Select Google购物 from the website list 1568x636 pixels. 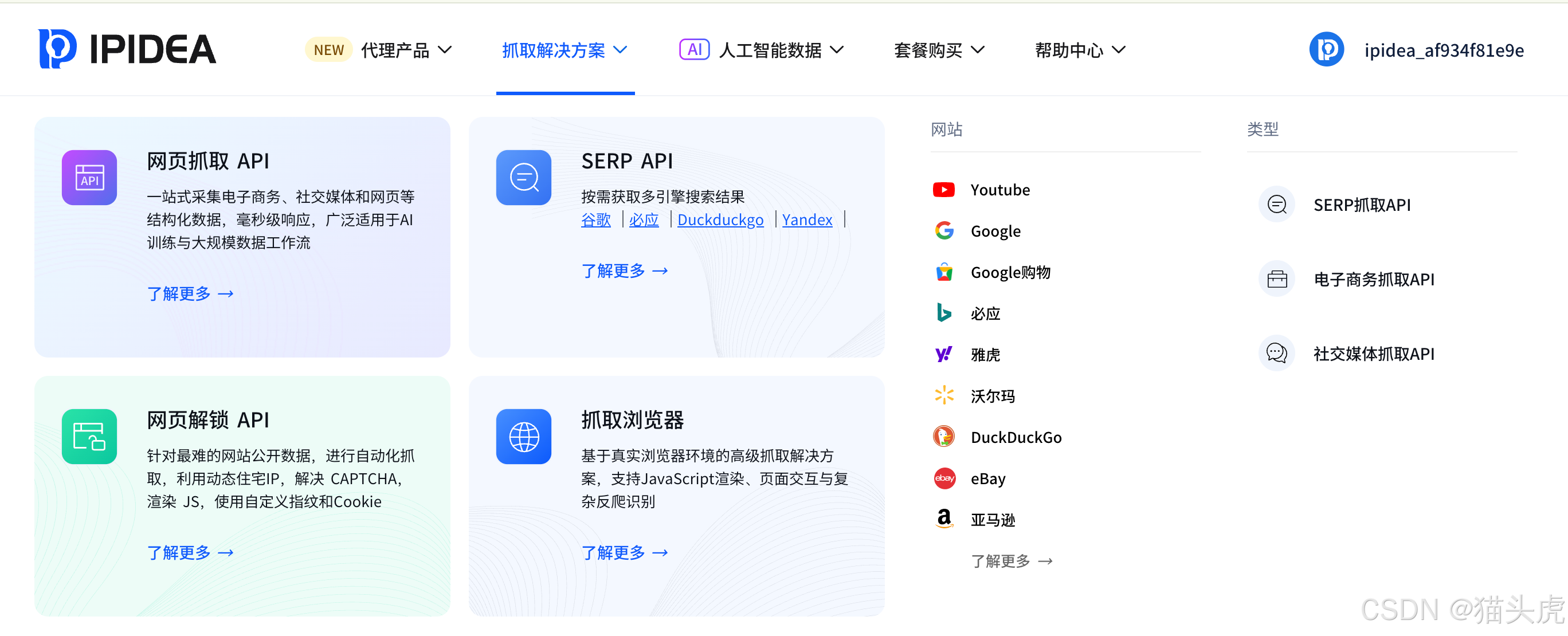pos(1009,272)
